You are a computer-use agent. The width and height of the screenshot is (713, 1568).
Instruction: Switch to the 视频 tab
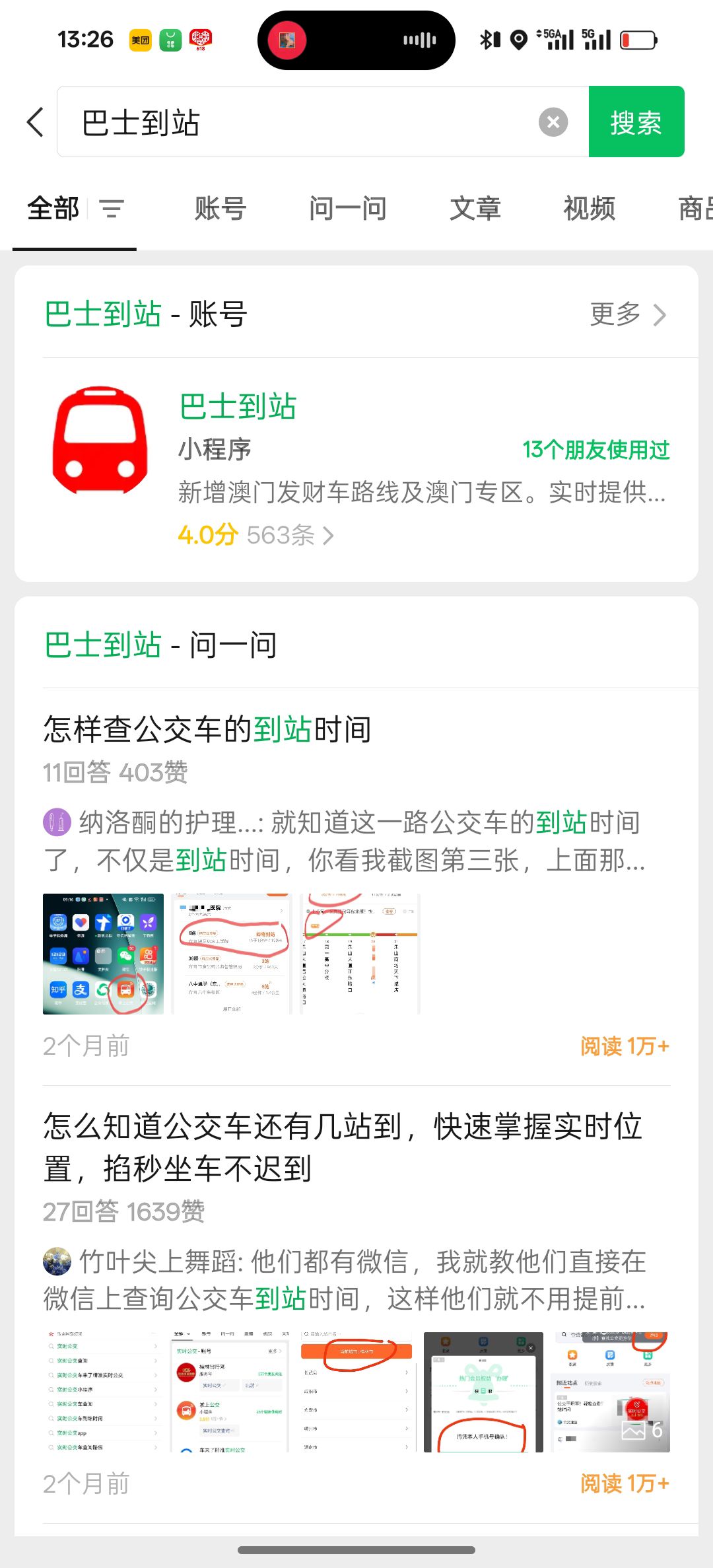tap(590, 209)
